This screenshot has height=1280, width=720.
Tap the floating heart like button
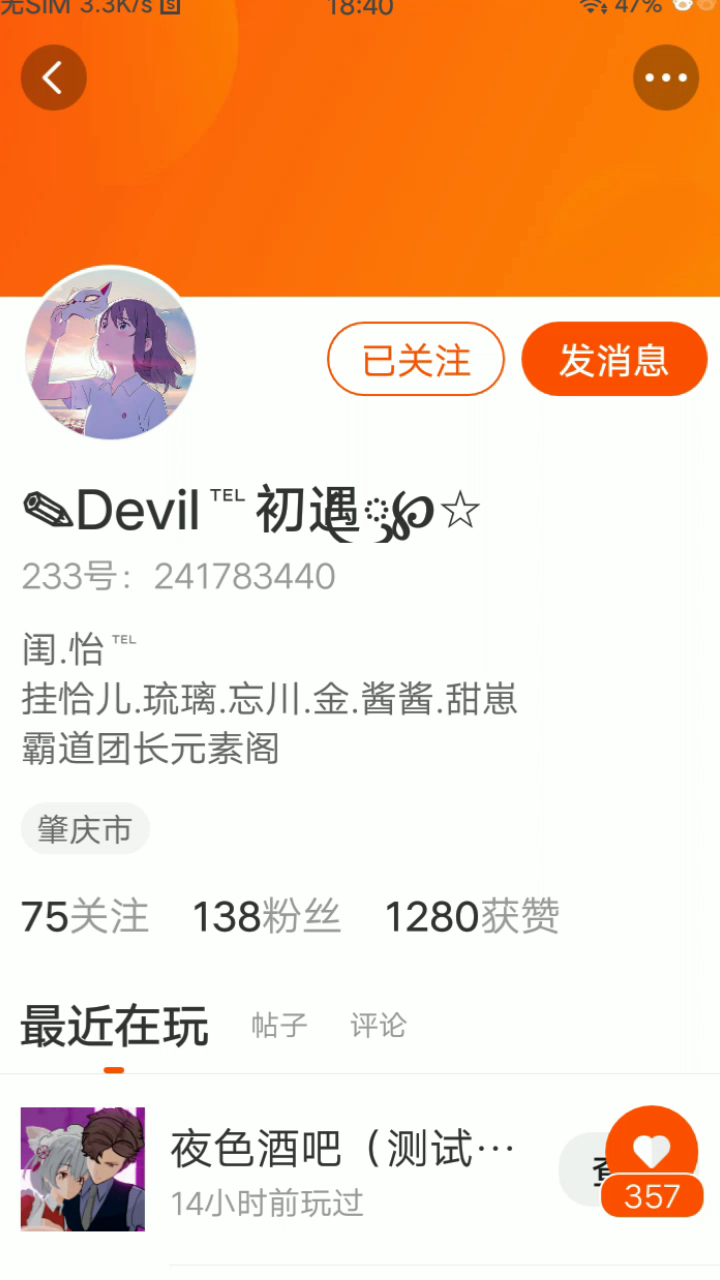tap(652, 1152)
